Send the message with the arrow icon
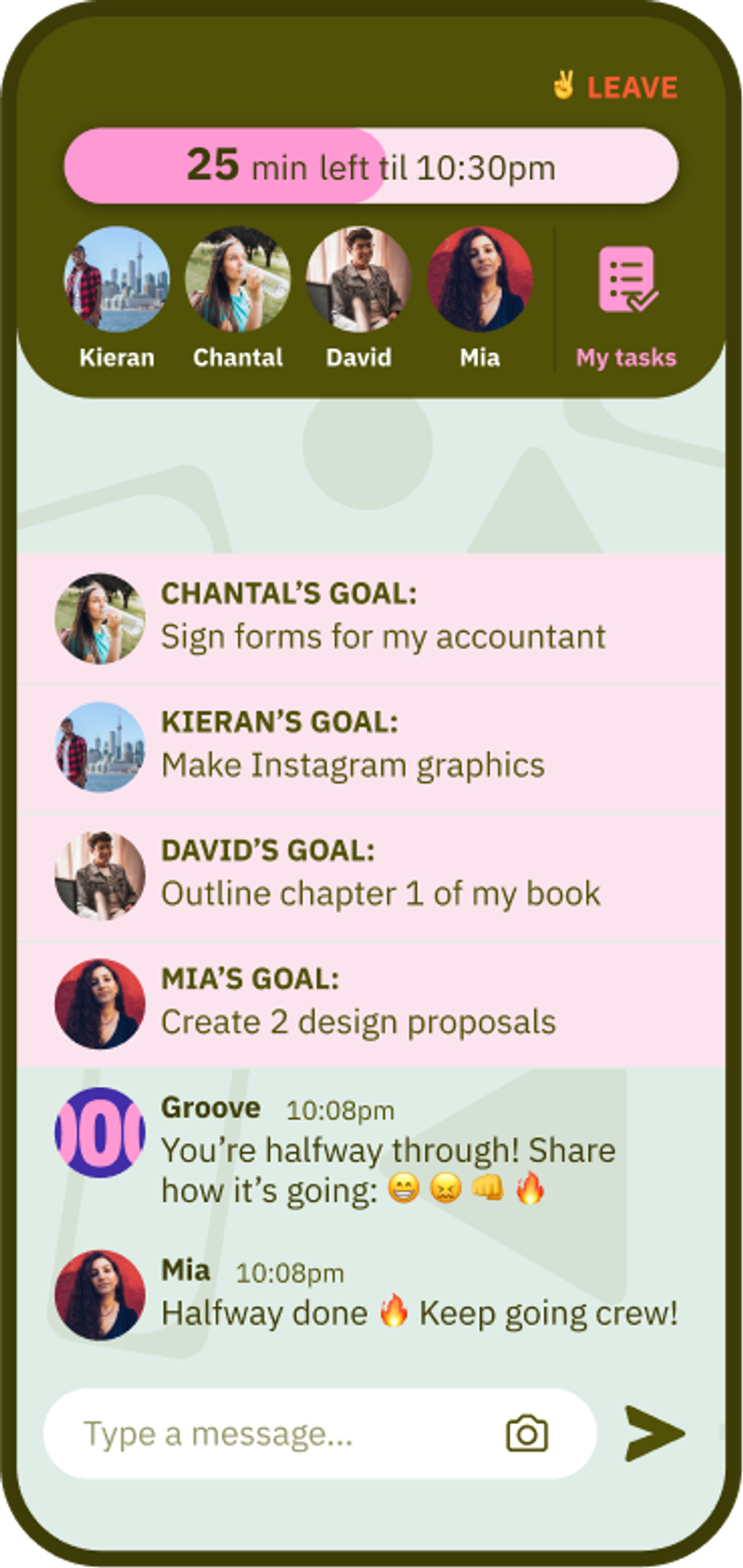Image resolution: width=743 pixels, height=1568 pixels. 654,1432
